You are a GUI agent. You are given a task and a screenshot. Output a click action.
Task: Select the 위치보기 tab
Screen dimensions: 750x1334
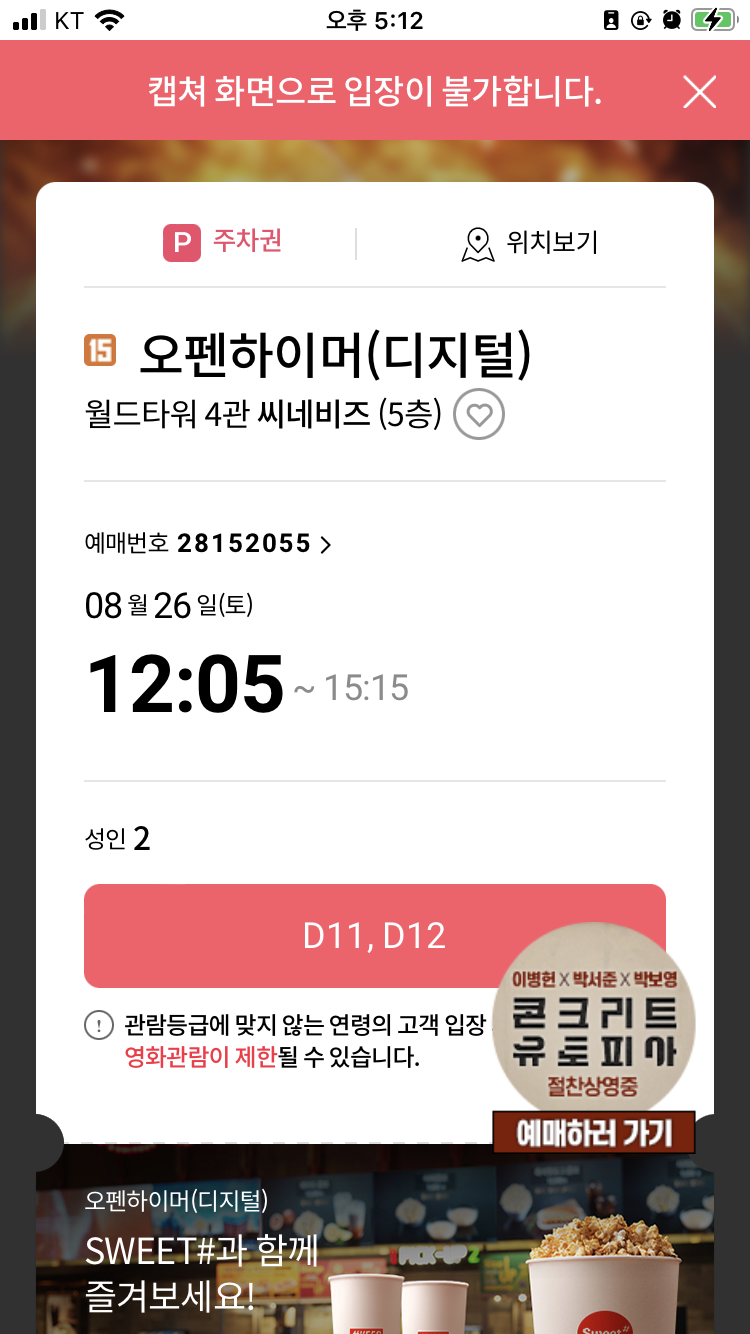pyautogui.click(x=530, y=242)
